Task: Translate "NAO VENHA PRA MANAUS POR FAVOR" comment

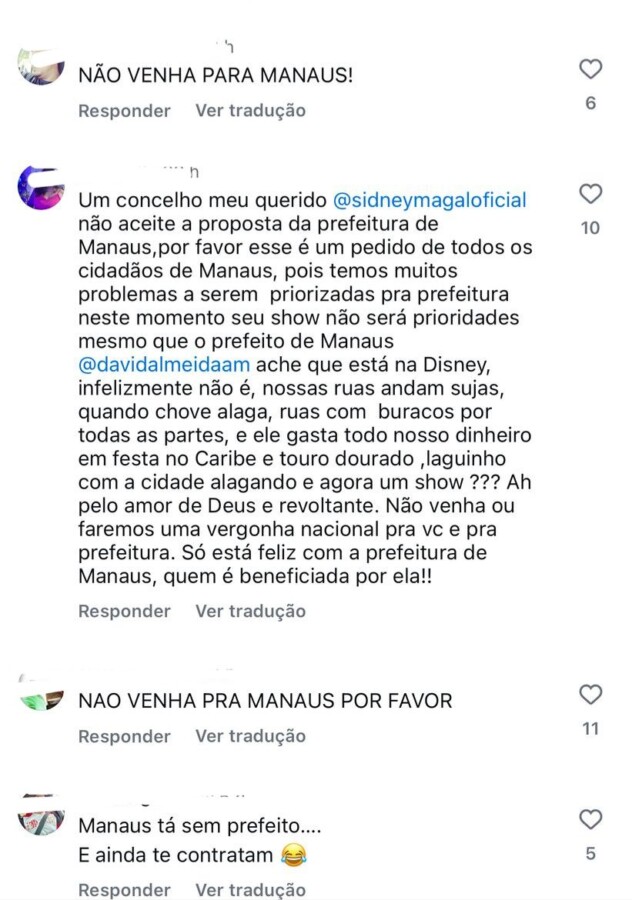Action: [x=250, y=736]
